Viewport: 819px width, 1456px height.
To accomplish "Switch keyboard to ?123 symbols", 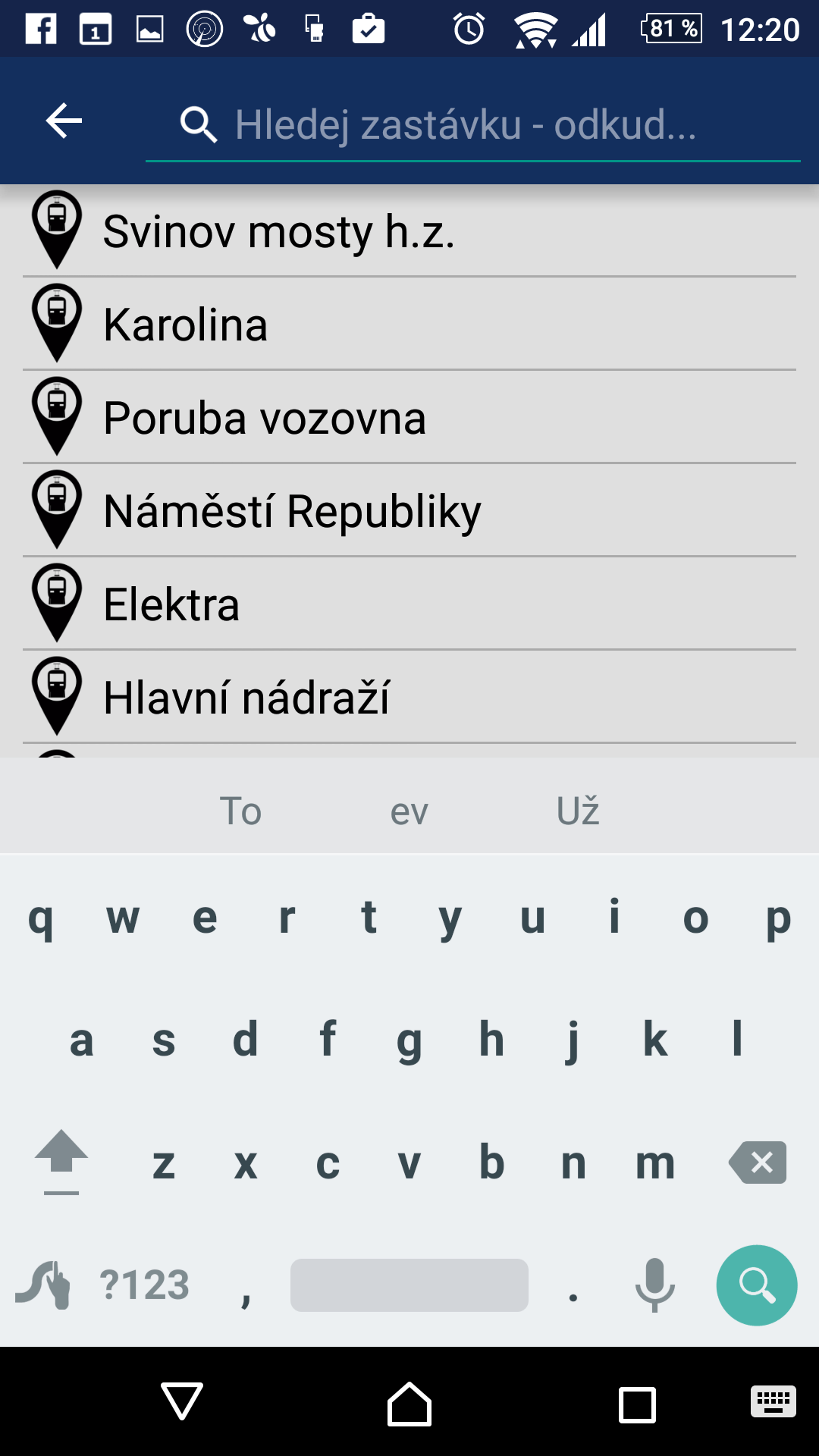I will [144, 1285].
